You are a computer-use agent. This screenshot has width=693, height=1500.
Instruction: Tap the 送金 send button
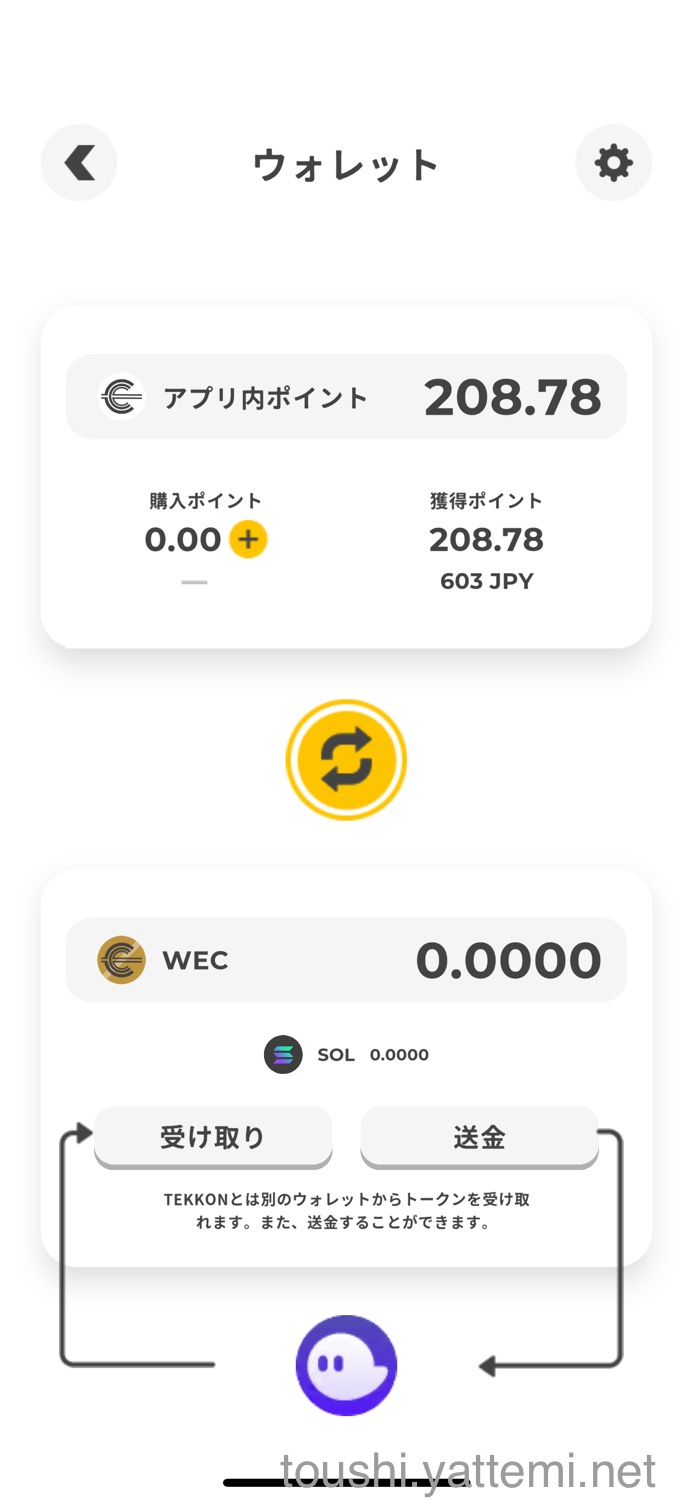click(x=479, y=1137)
